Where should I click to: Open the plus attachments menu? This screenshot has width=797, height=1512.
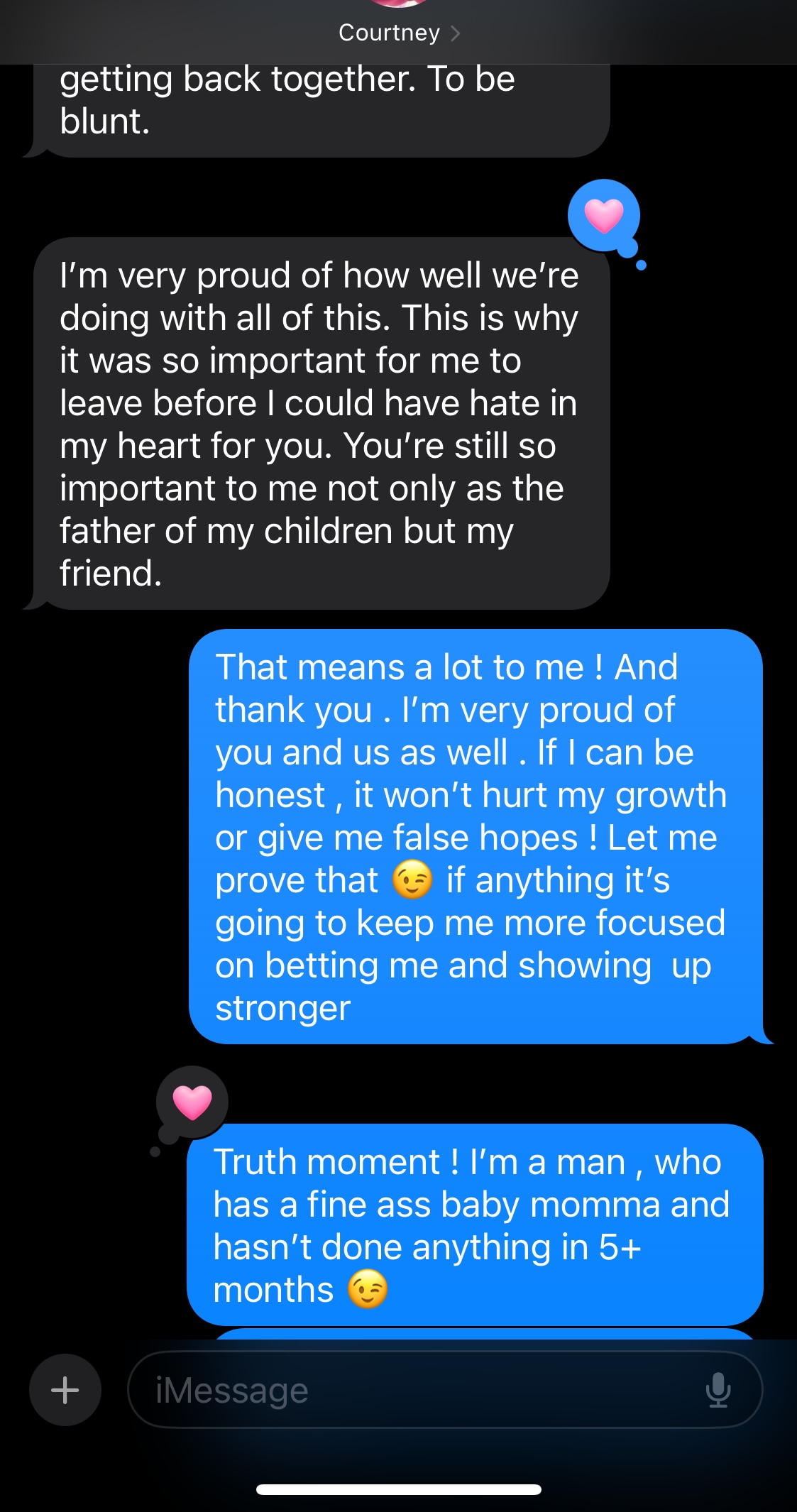(x=65, y=1389)
